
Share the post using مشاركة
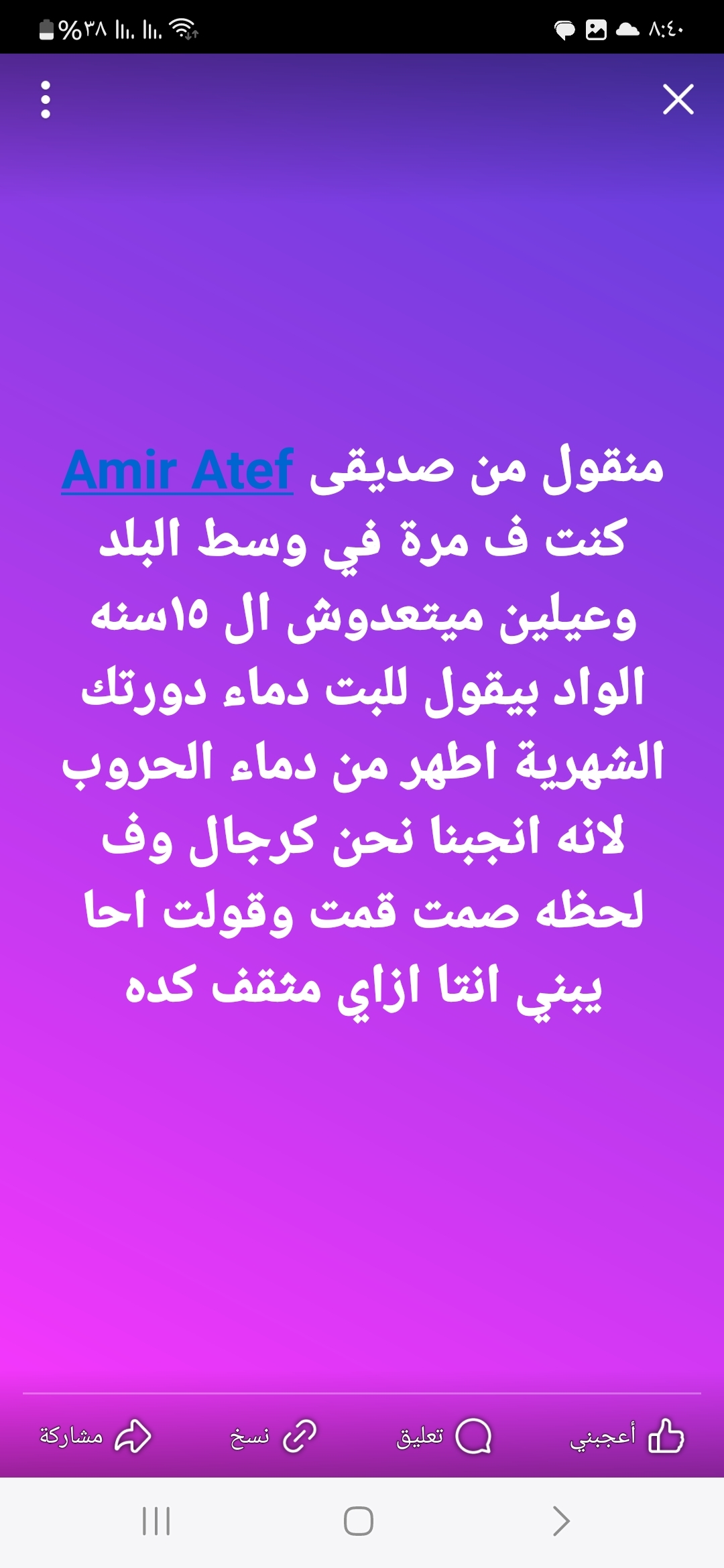click(x=95, y=1436)
